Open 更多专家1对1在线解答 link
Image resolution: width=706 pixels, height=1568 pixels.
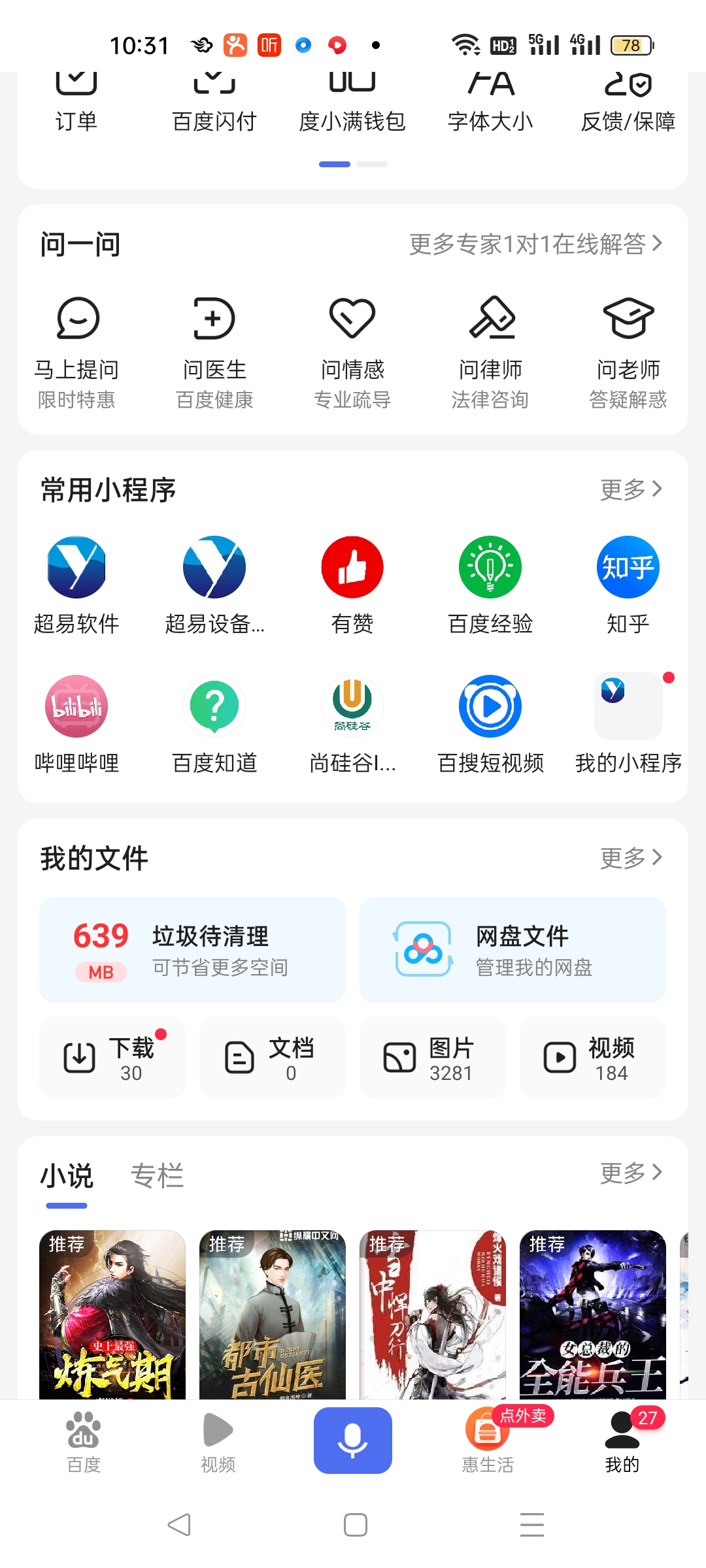[535, 244]
